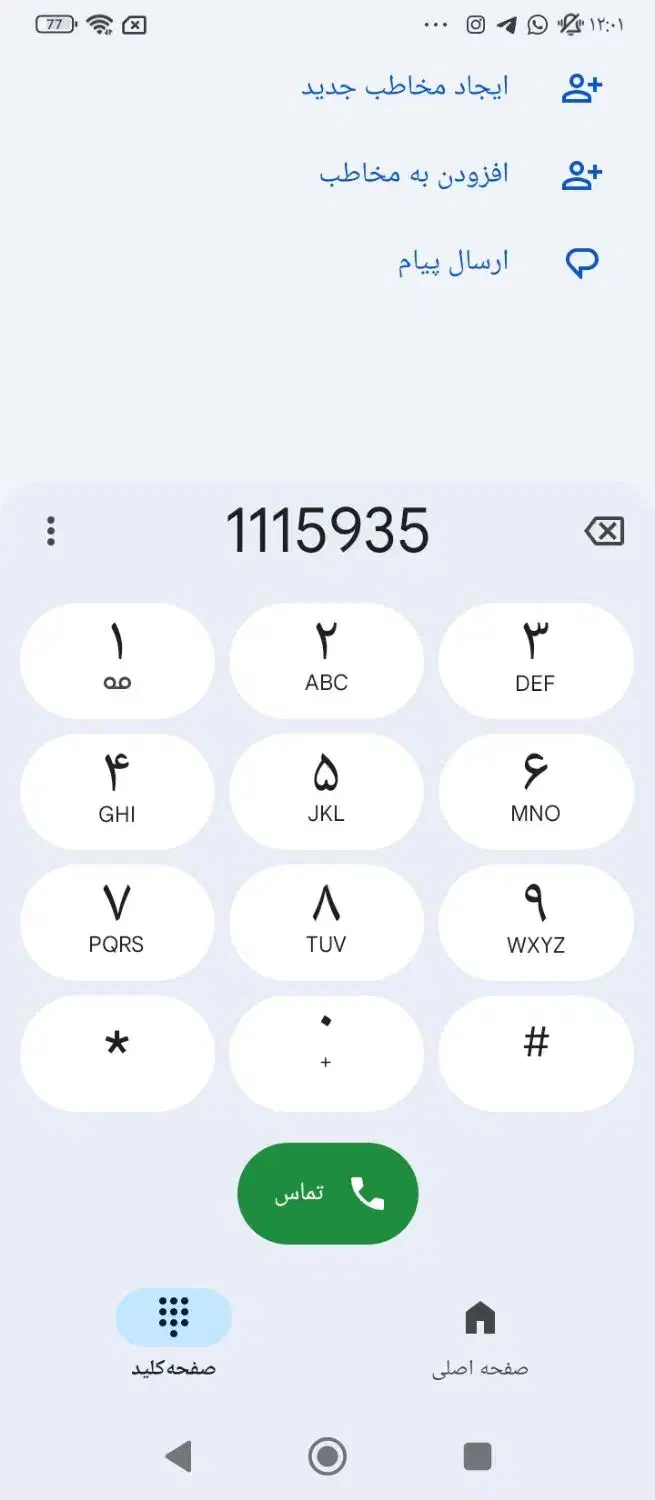Screen dimensions: 655x1500
Task: Tap the zero plus key
Action: click(327, 1053)
